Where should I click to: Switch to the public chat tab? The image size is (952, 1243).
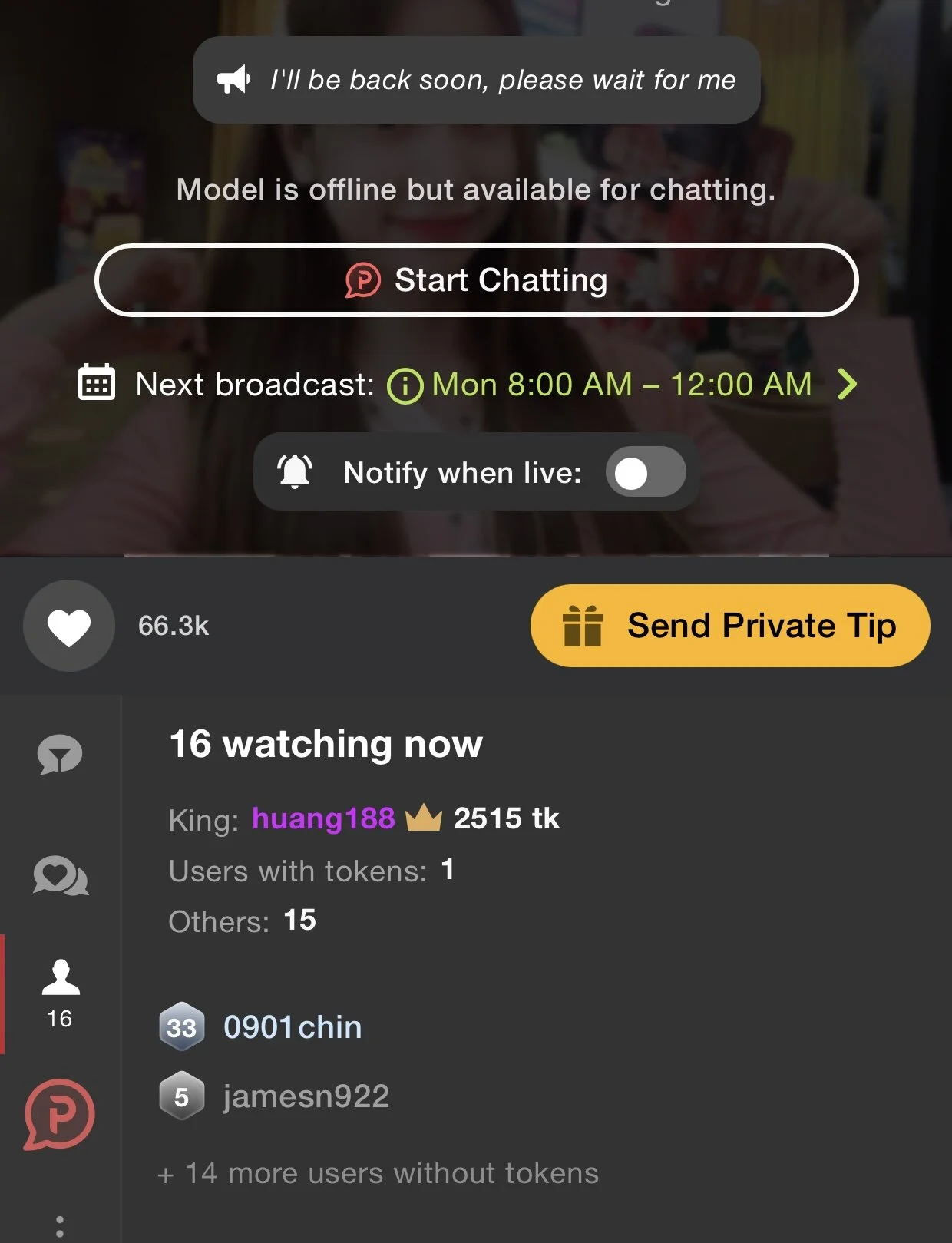[x=60, y=755]
